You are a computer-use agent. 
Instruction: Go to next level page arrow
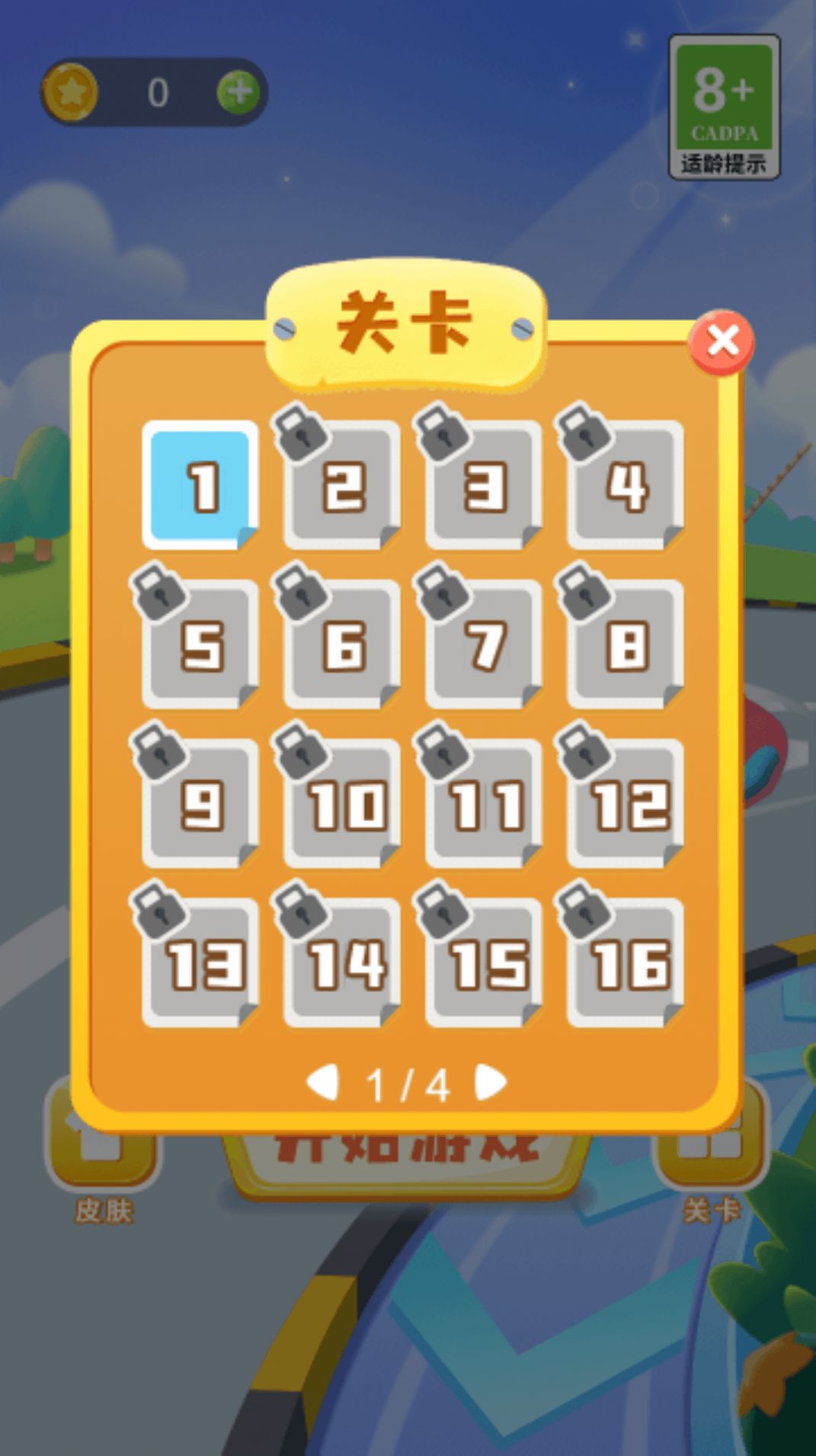click(x=490, y=1082)
